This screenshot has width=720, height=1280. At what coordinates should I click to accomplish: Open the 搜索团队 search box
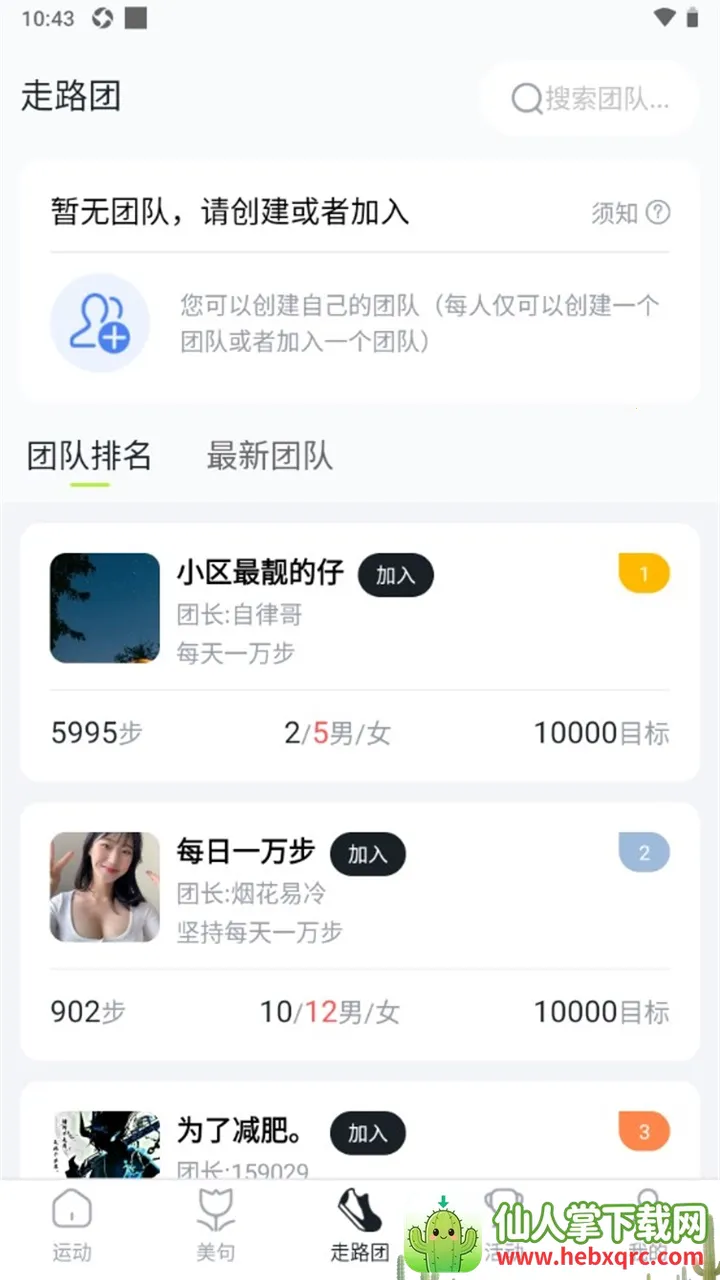click(590, 98)
